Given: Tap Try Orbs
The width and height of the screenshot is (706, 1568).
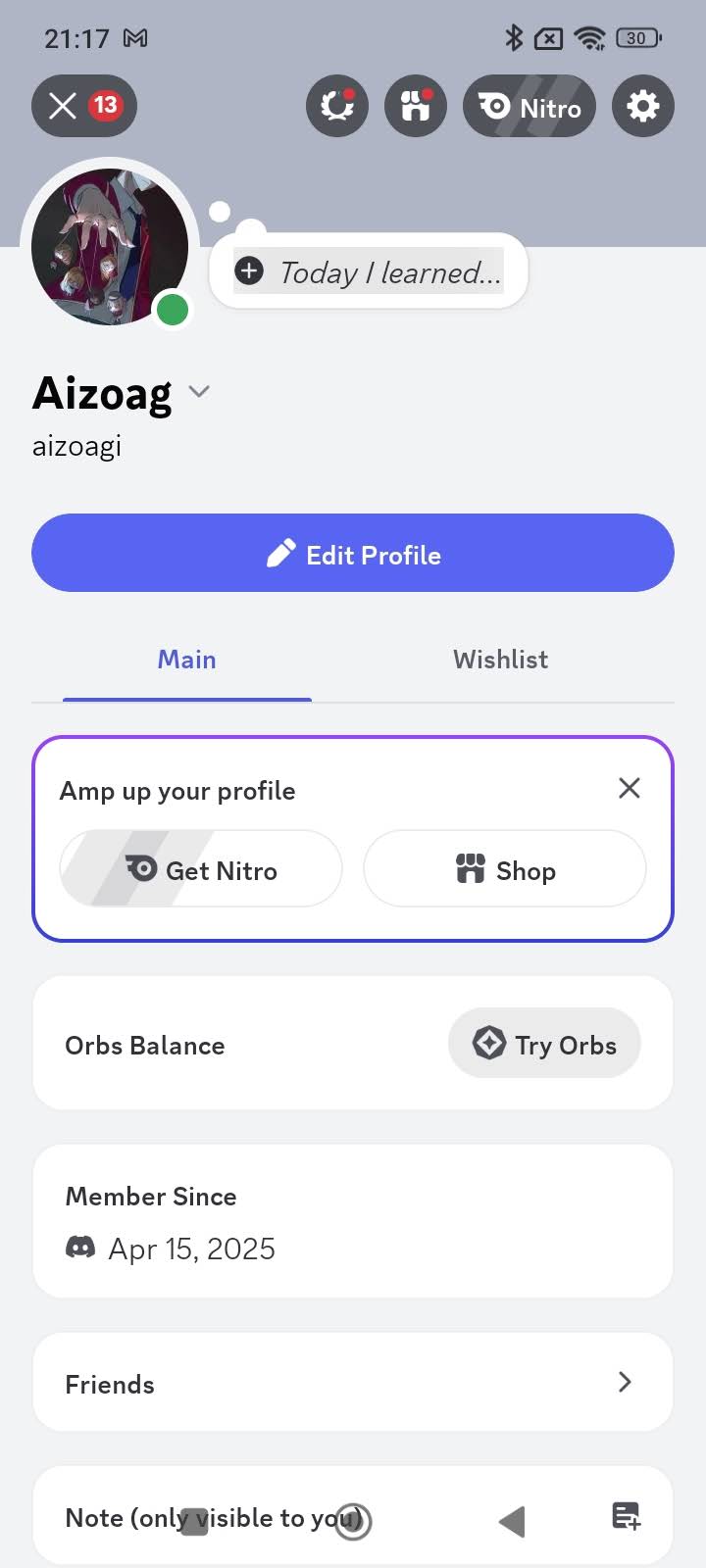Looking at the screenshot, I should (544, 1044).
